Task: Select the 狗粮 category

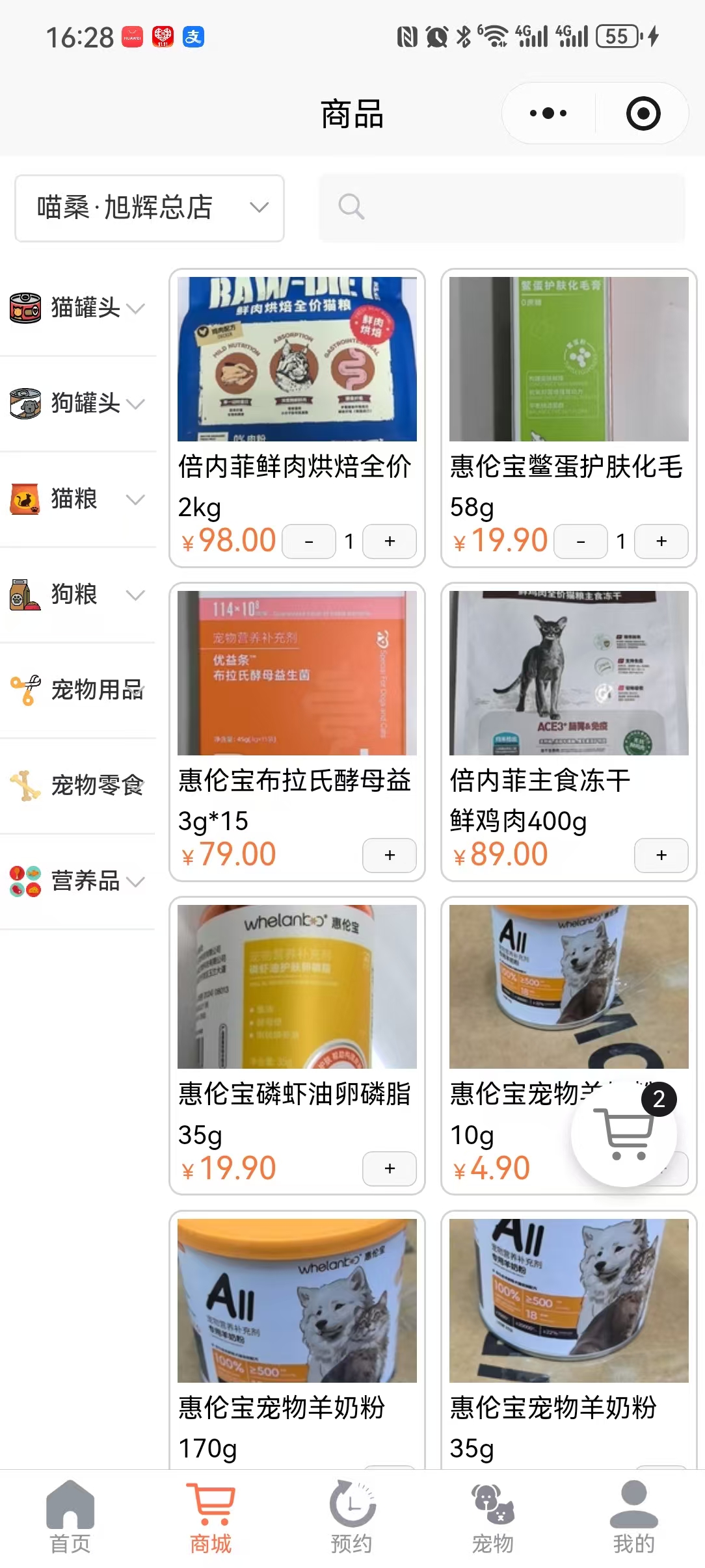Action: [78, 594]
